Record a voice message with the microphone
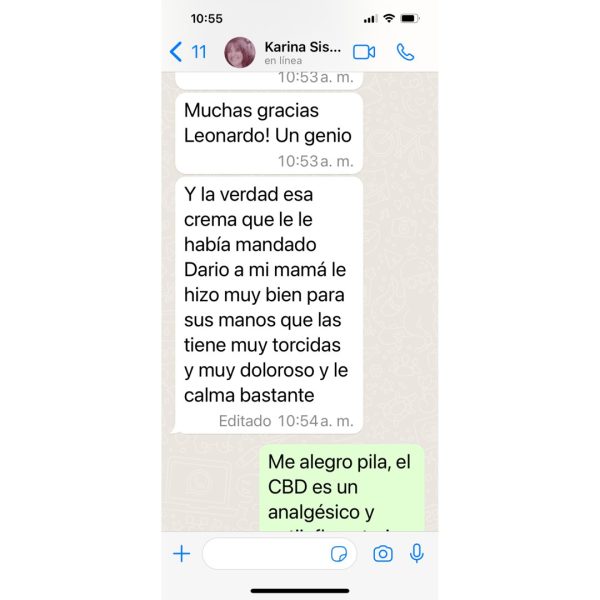Image resolution: width=600 pixels, height=600 pixels. coord(417,553)
